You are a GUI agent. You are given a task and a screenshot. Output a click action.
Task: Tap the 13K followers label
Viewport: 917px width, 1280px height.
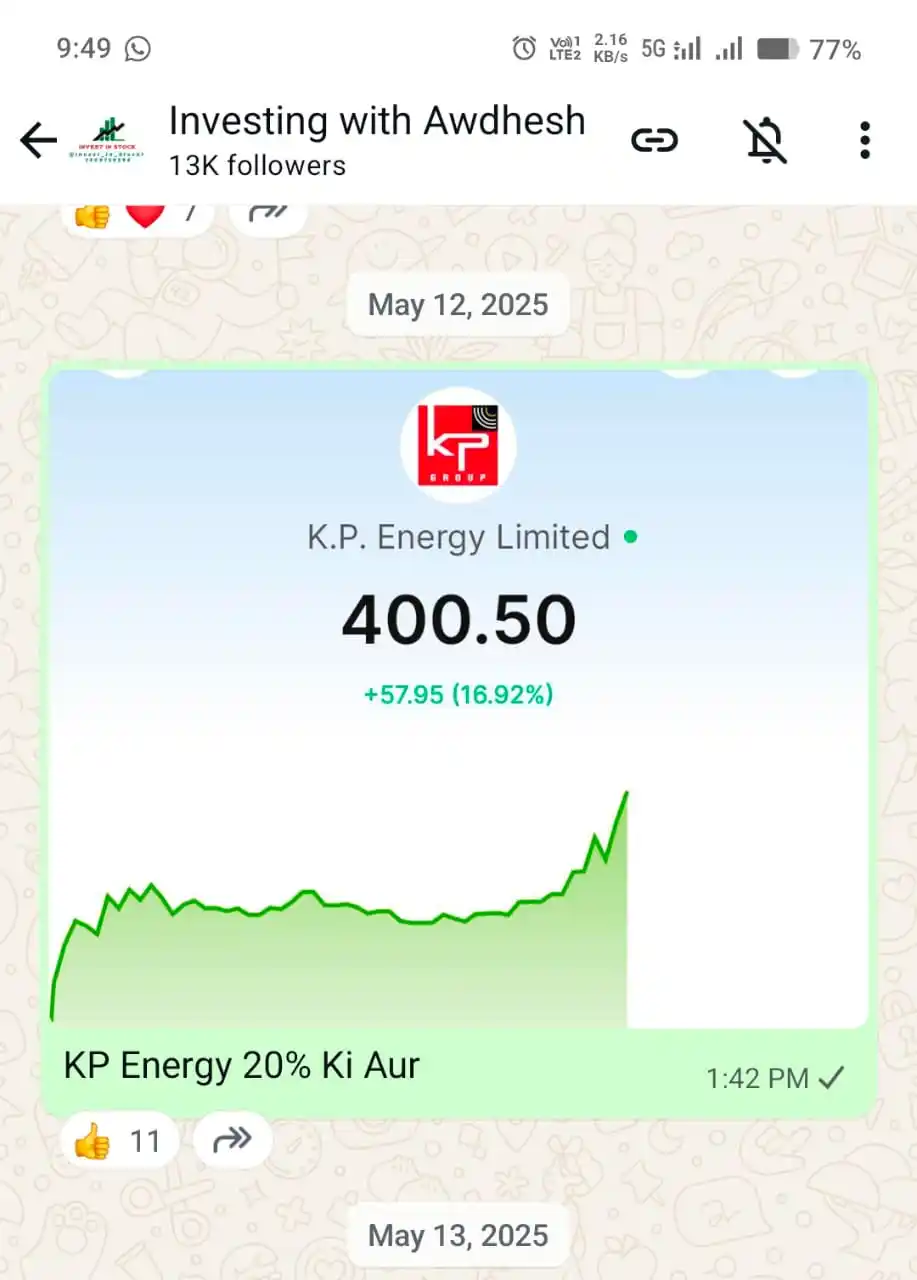[x=258, y=166]
